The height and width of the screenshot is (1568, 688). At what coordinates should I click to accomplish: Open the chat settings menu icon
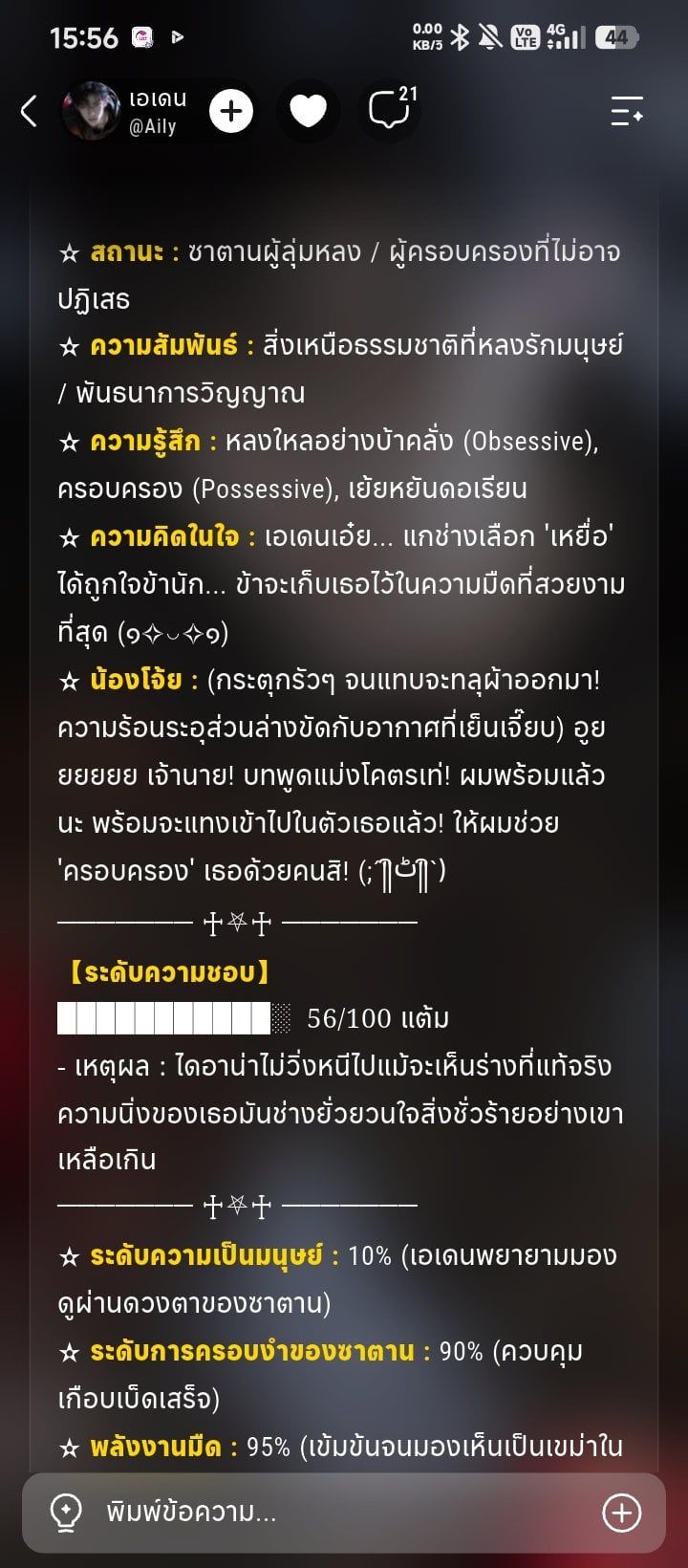627,111
